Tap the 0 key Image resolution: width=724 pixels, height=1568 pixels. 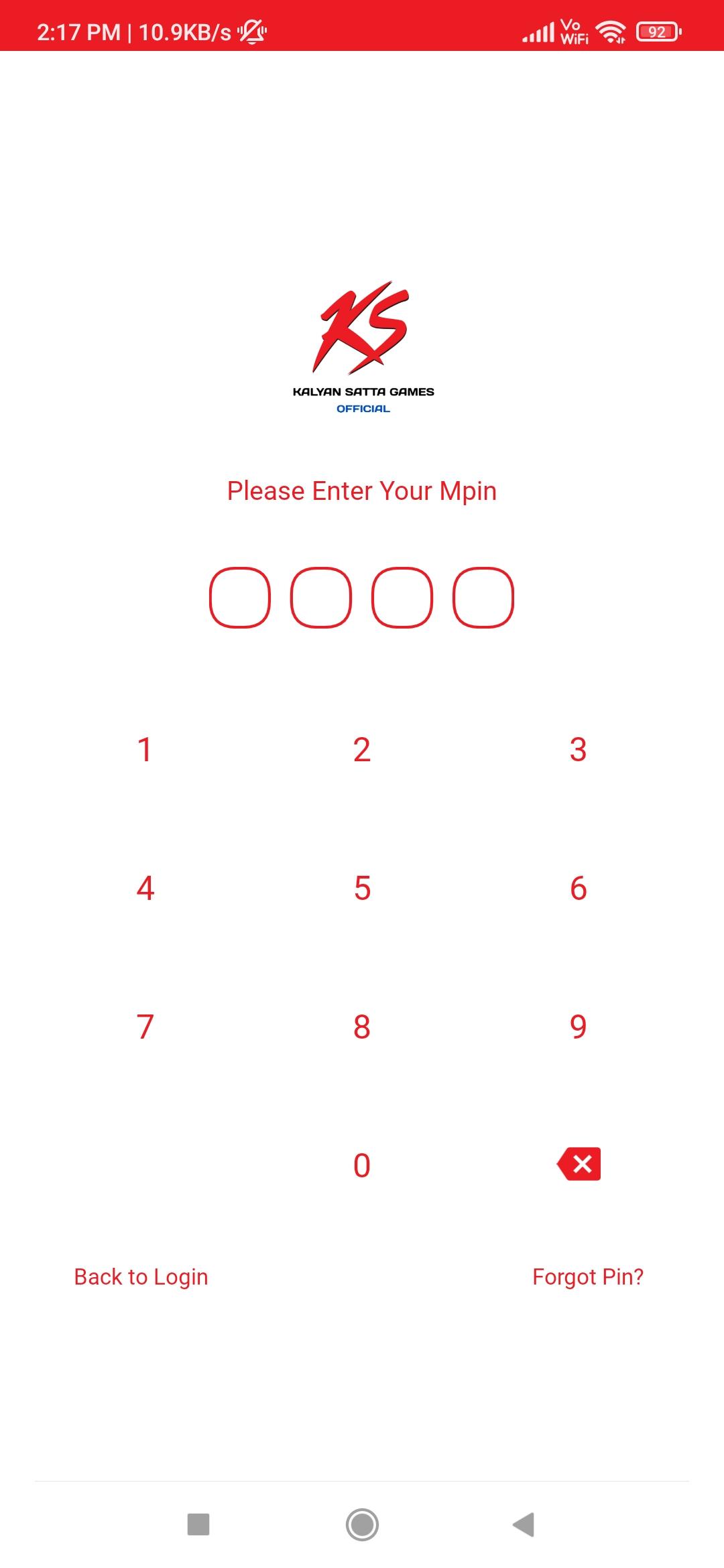(x=362, y=1166)
